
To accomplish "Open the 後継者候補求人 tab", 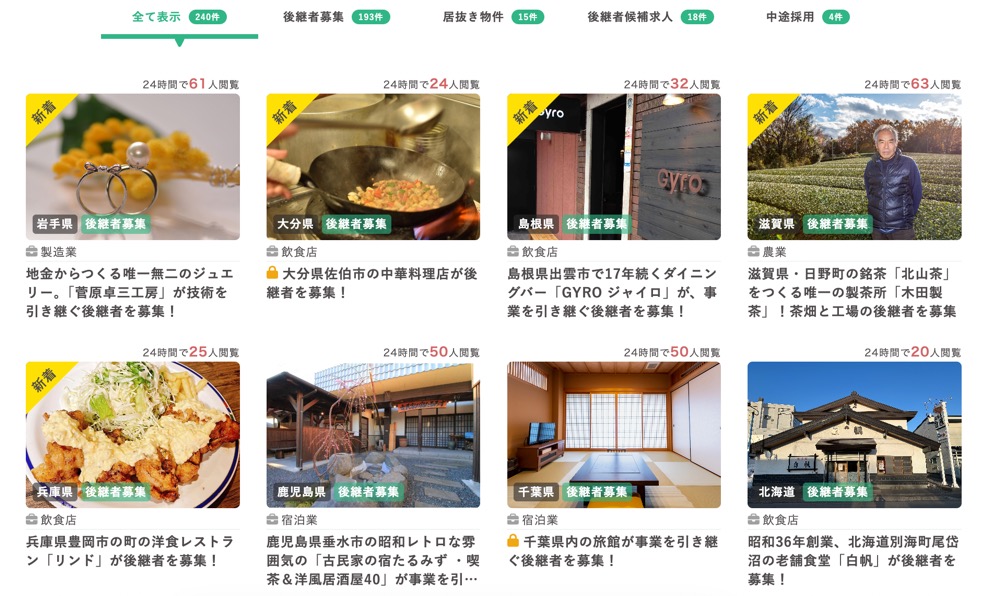I will (x=650, y=17).
